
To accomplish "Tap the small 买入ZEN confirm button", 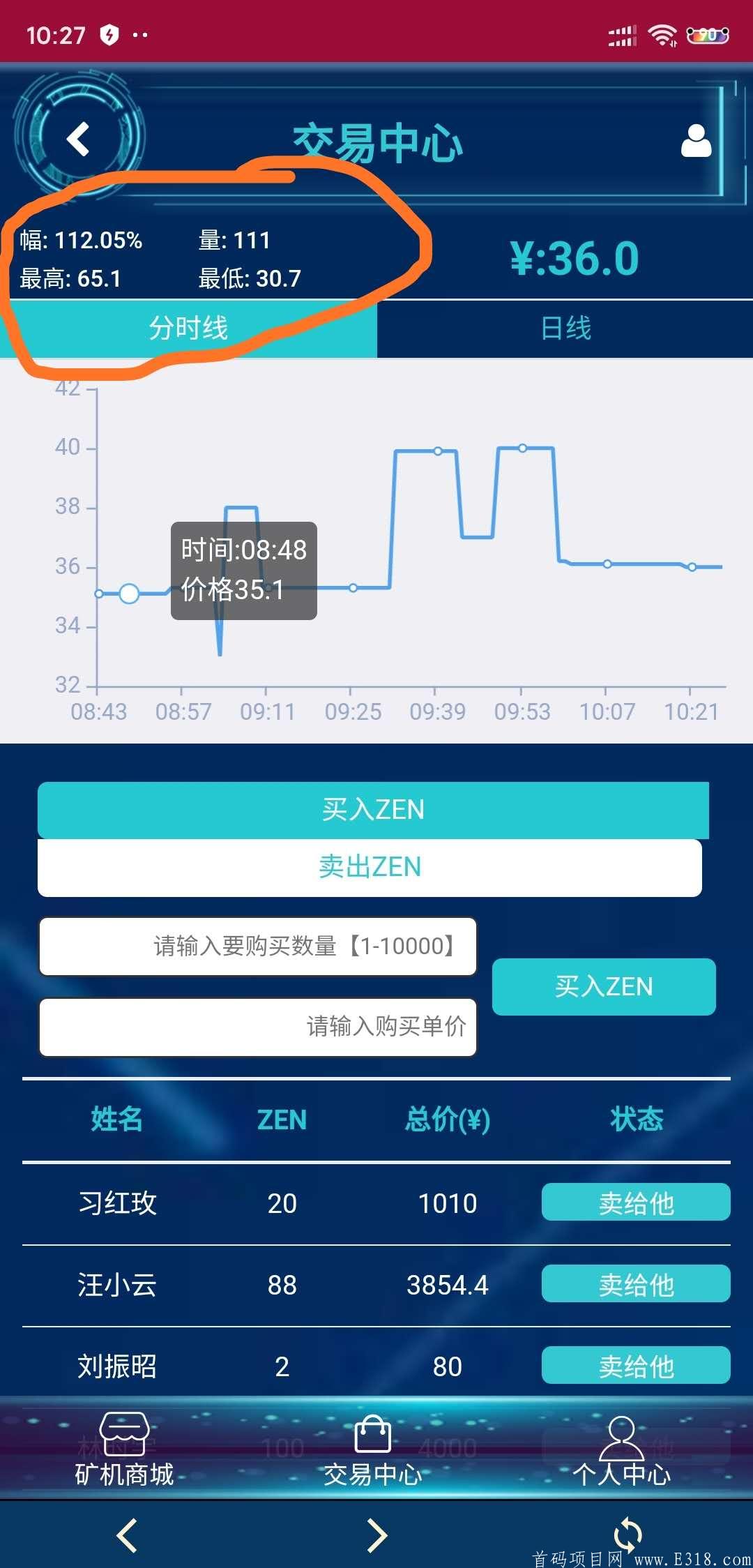I will coord(602,986).
